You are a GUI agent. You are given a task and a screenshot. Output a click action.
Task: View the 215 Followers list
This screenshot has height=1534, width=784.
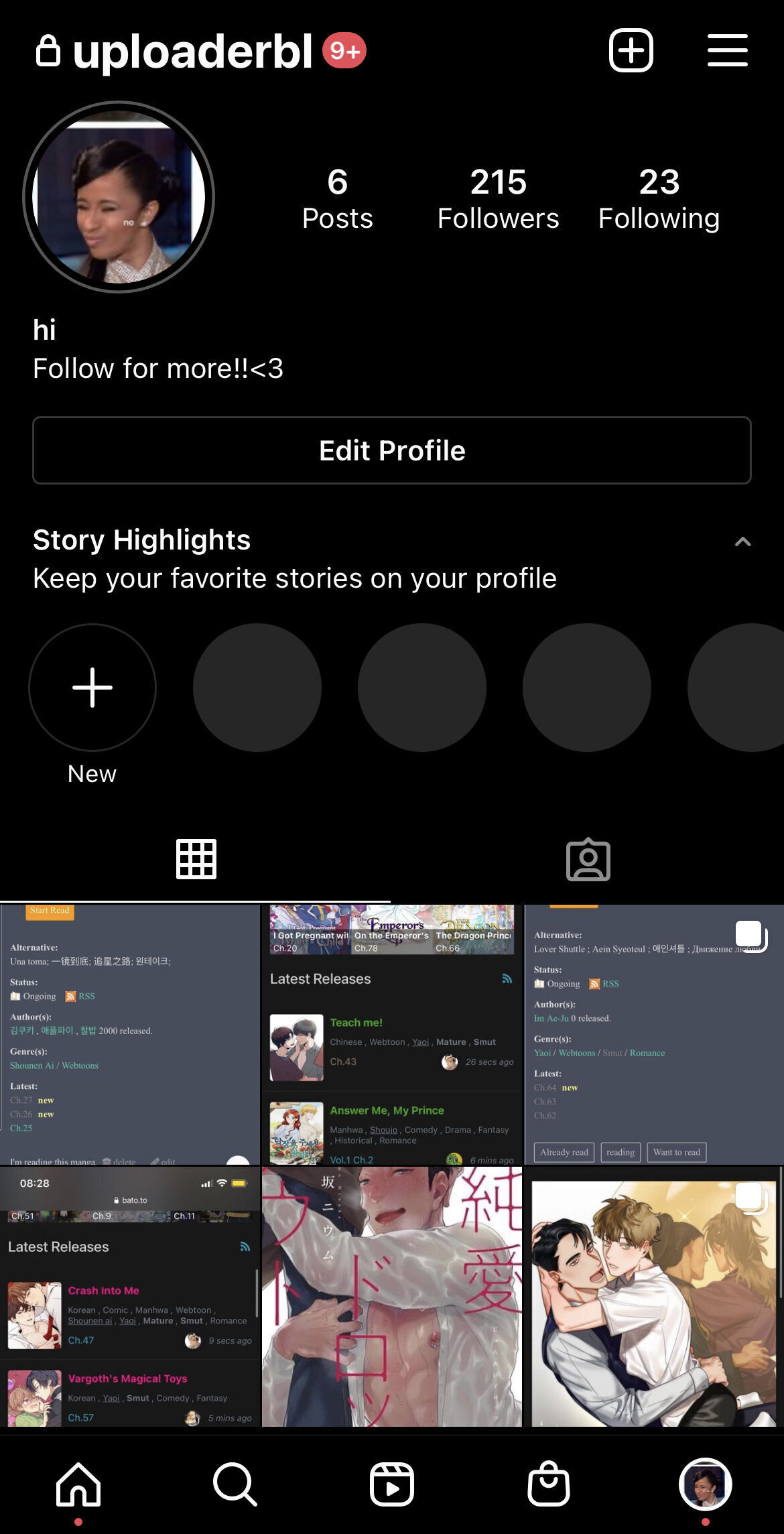click(498, 199)
